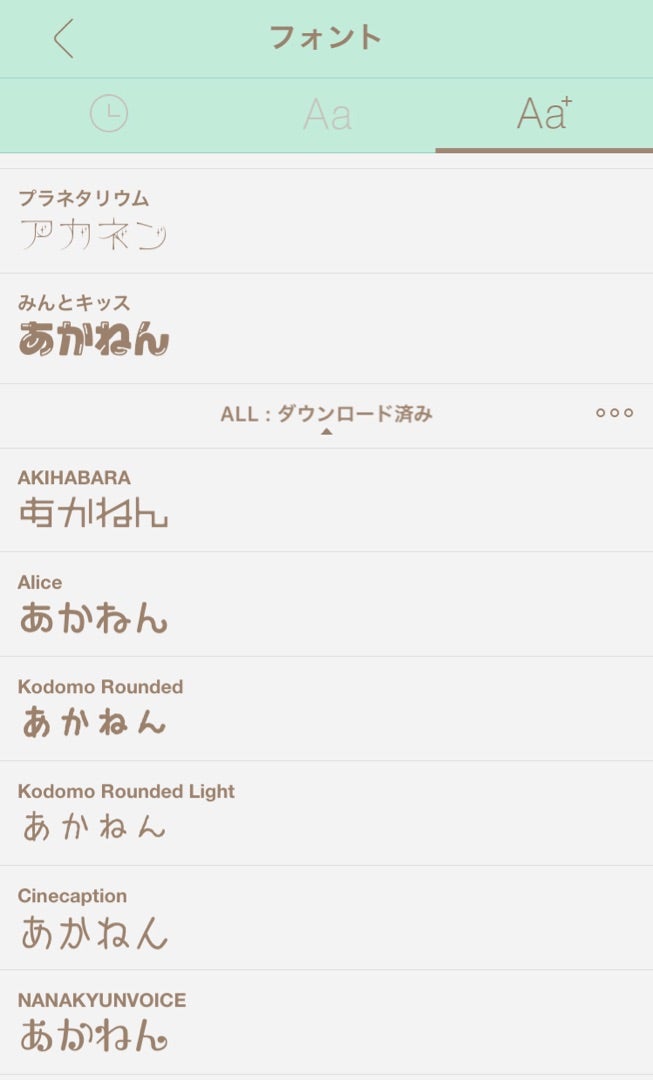Go back from the フォント screen
Image resolution: width=653 pixels, height=1080 pixels.
click(64, 39)
